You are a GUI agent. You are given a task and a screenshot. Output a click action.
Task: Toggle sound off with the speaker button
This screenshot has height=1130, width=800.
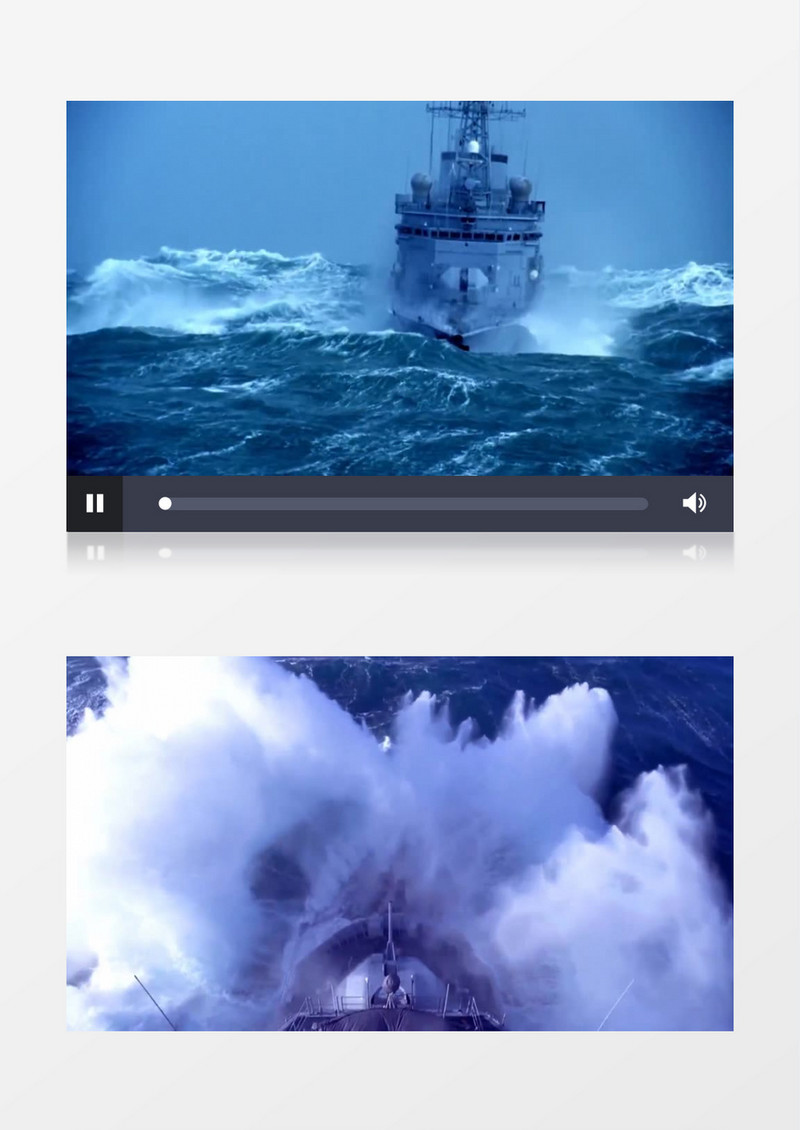tap(694, 503)
